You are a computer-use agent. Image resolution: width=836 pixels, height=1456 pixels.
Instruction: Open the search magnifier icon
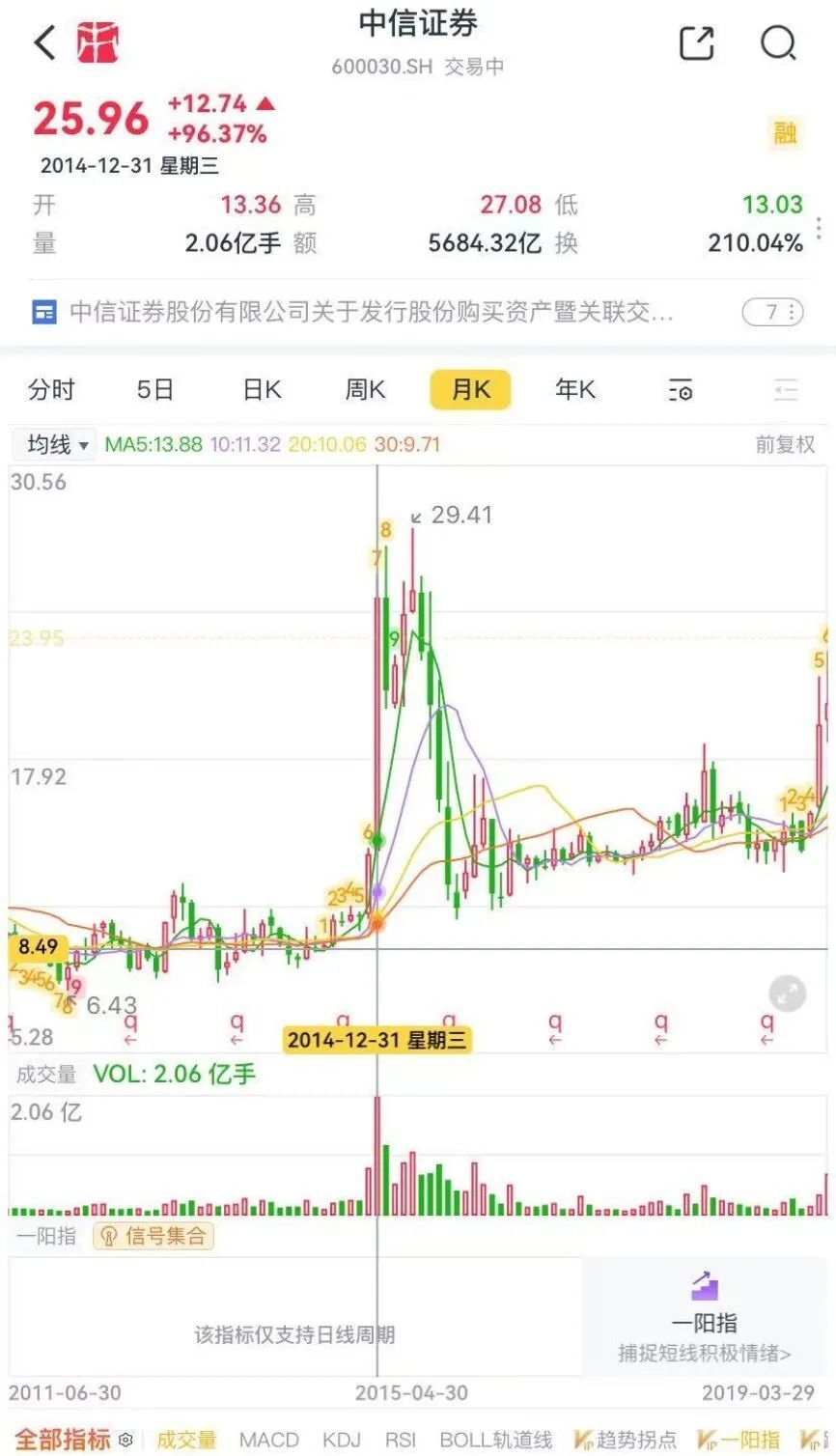(778, 43)
